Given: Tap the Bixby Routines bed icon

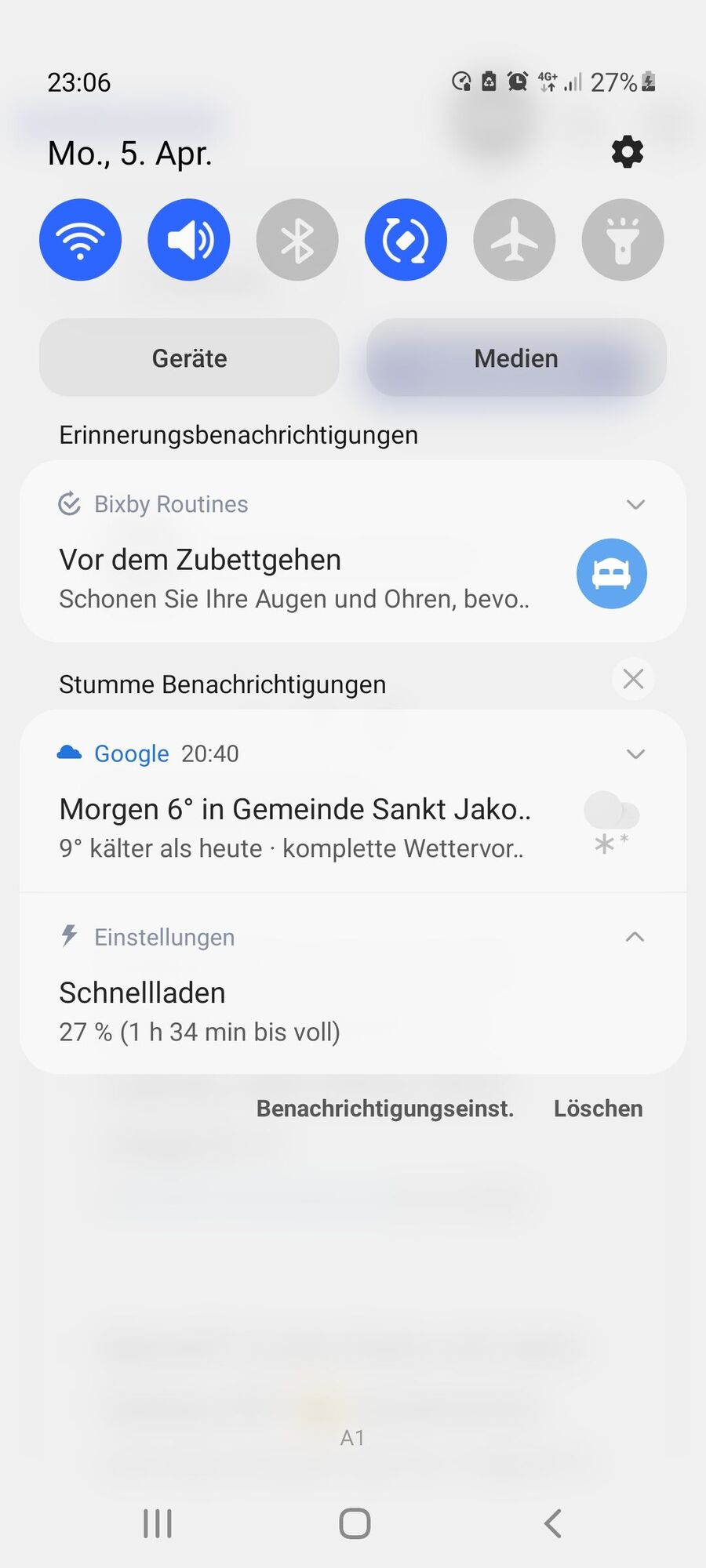Looking at the screenshot, I should (611, 574).
